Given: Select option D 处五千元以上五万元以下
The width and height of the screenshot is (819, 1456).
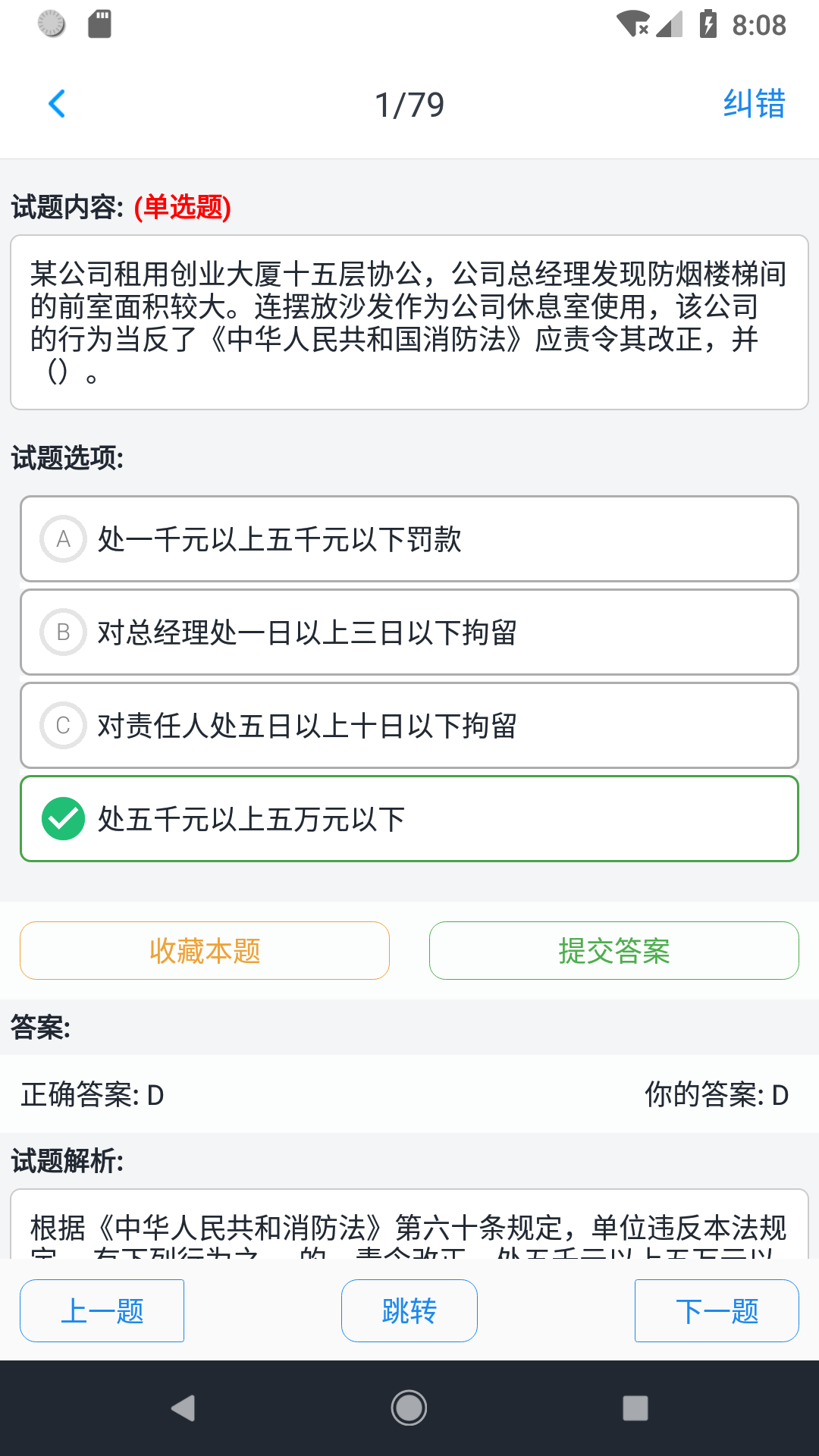Looking at the screenshot, I should [409, 819].
